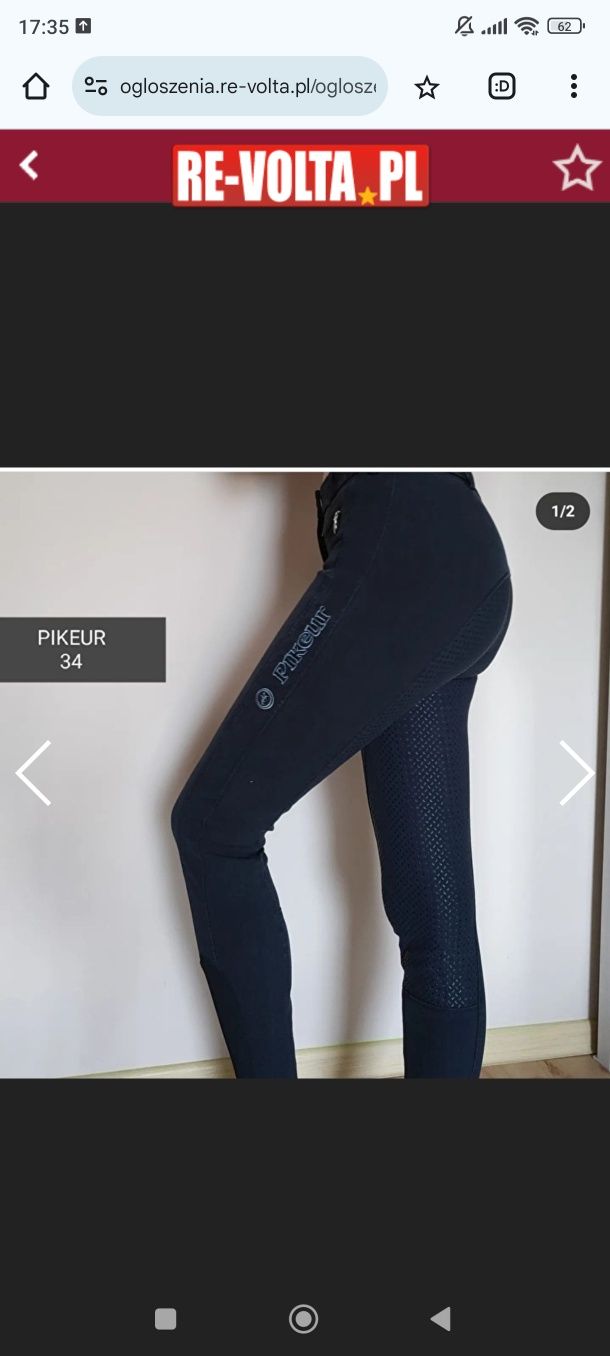Image resolution: width=610 pixels, height=1356 pixels.
Task: Show the next photo
Action: [576, 773]
